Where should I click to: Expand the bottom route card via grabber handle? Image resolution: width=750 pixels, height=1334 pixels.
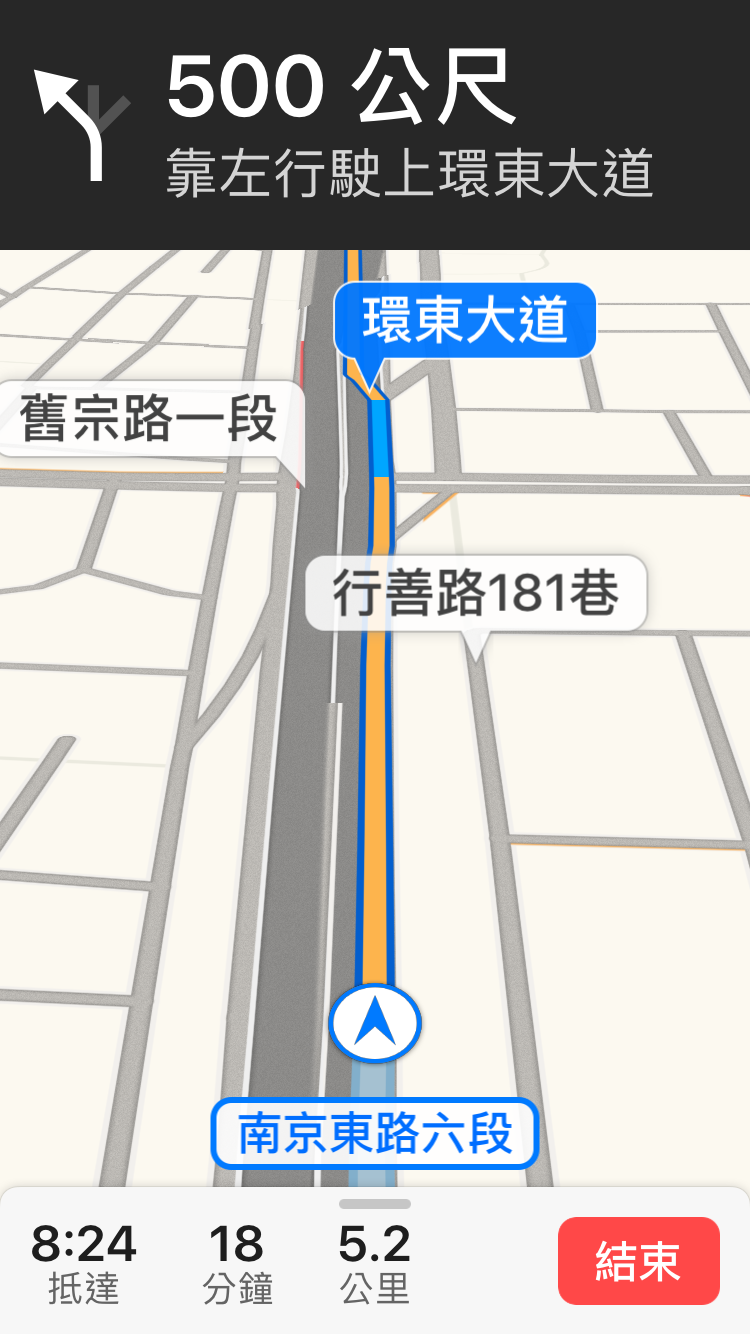[x=375, y=1204]
